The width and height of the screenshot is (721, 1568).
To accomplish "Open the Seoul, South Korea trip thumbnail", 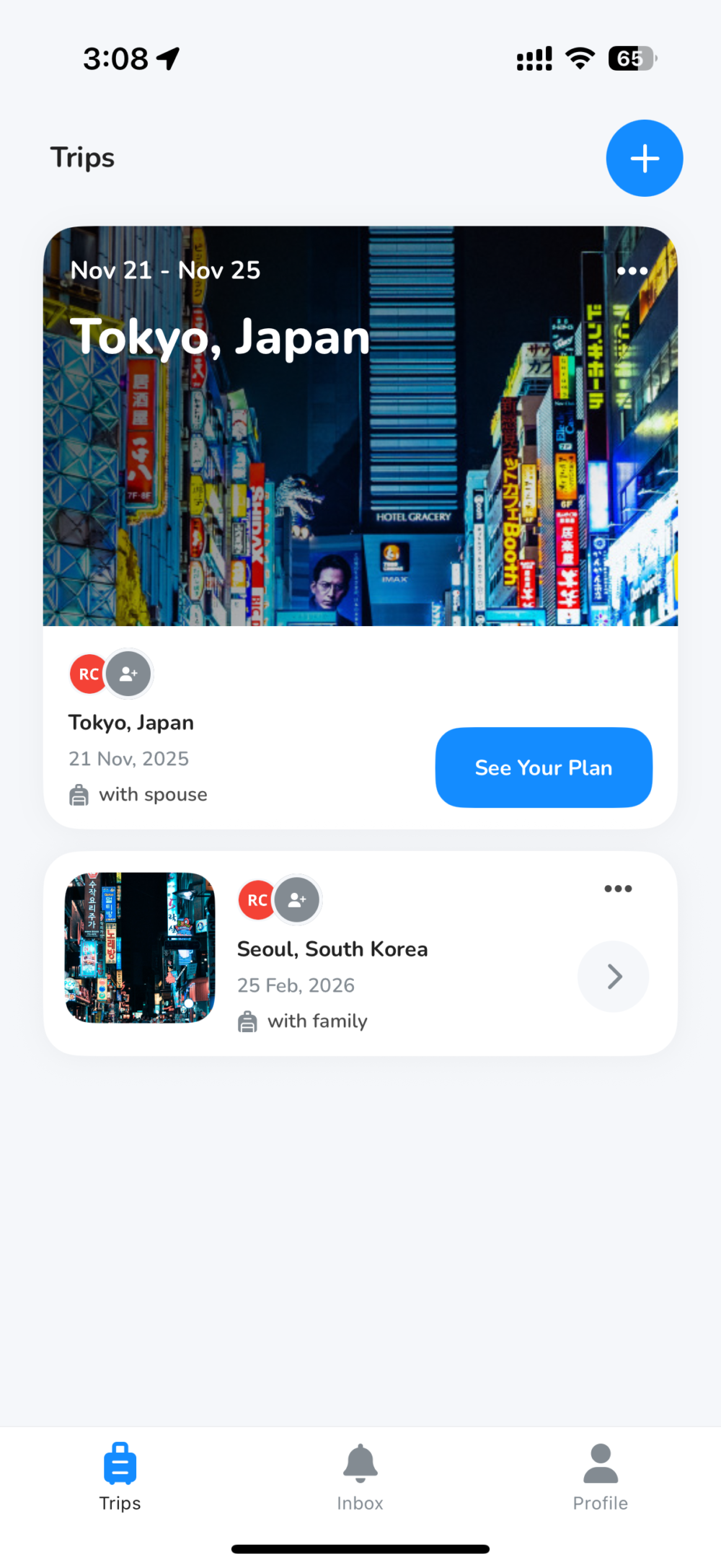I will tap(140, 948).
